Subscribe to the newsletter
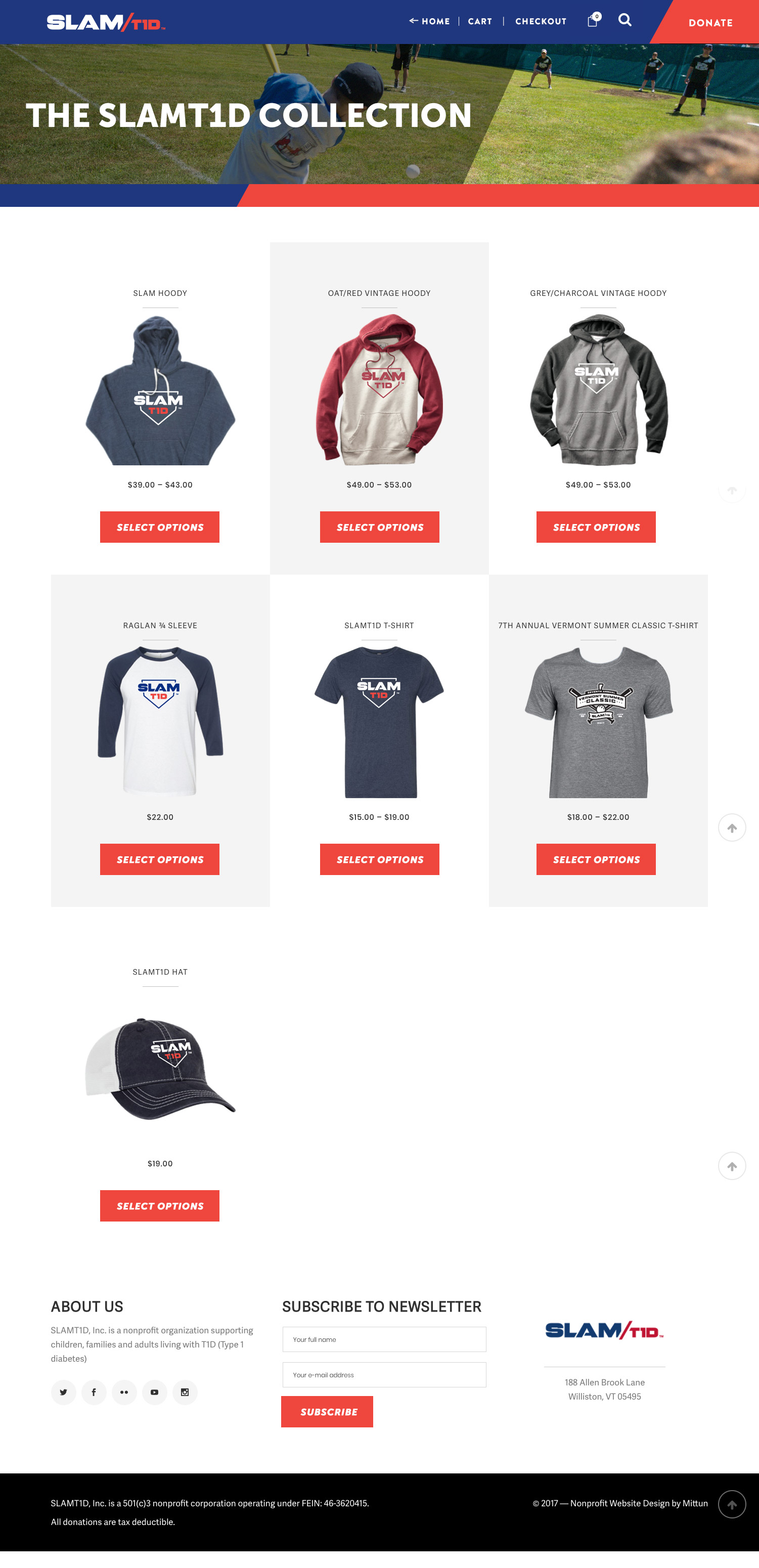The image size is (759, 1568). pos(327,1412)
